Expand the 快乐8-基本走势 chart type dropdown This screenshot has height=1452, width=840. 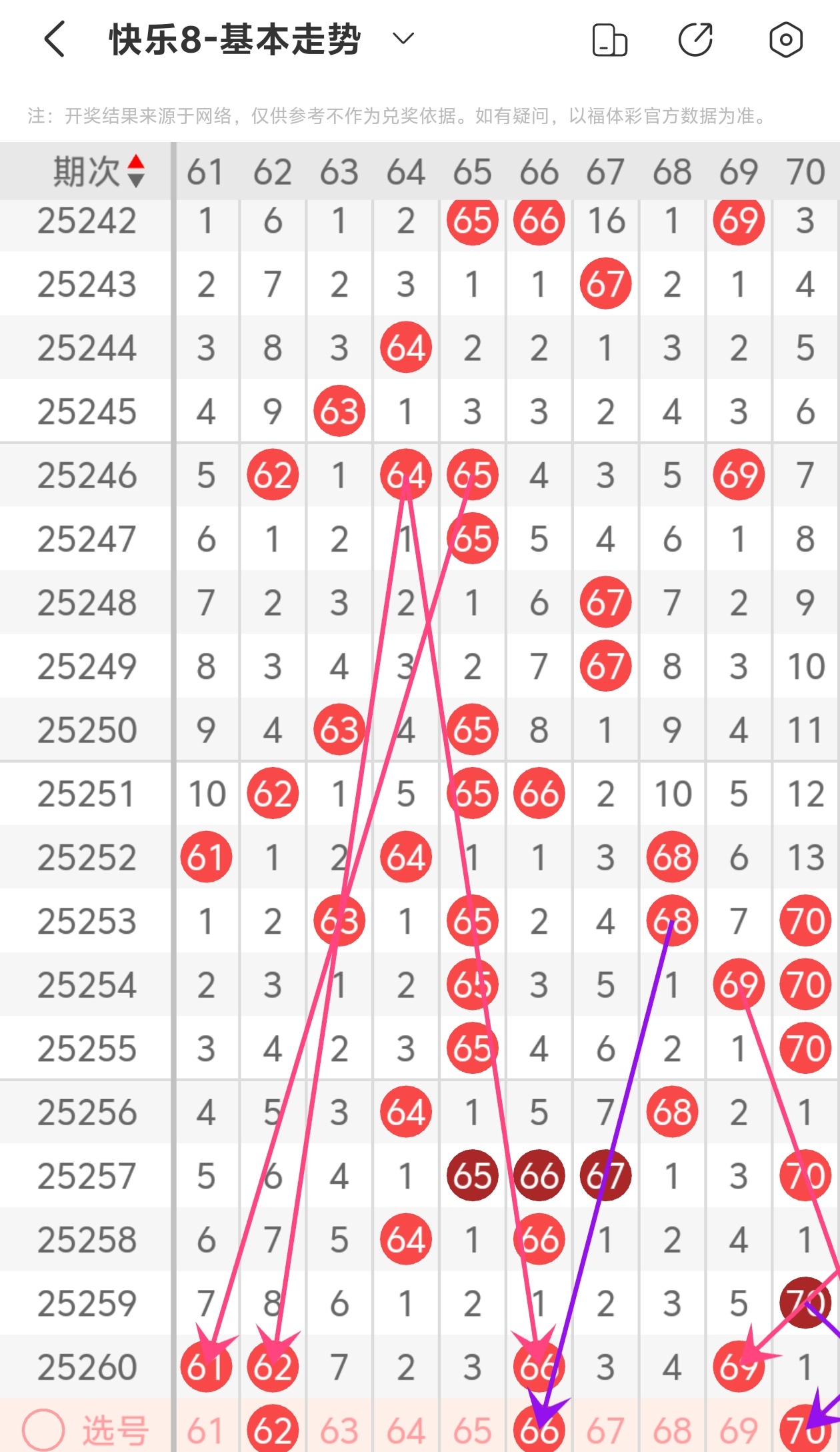403,39
